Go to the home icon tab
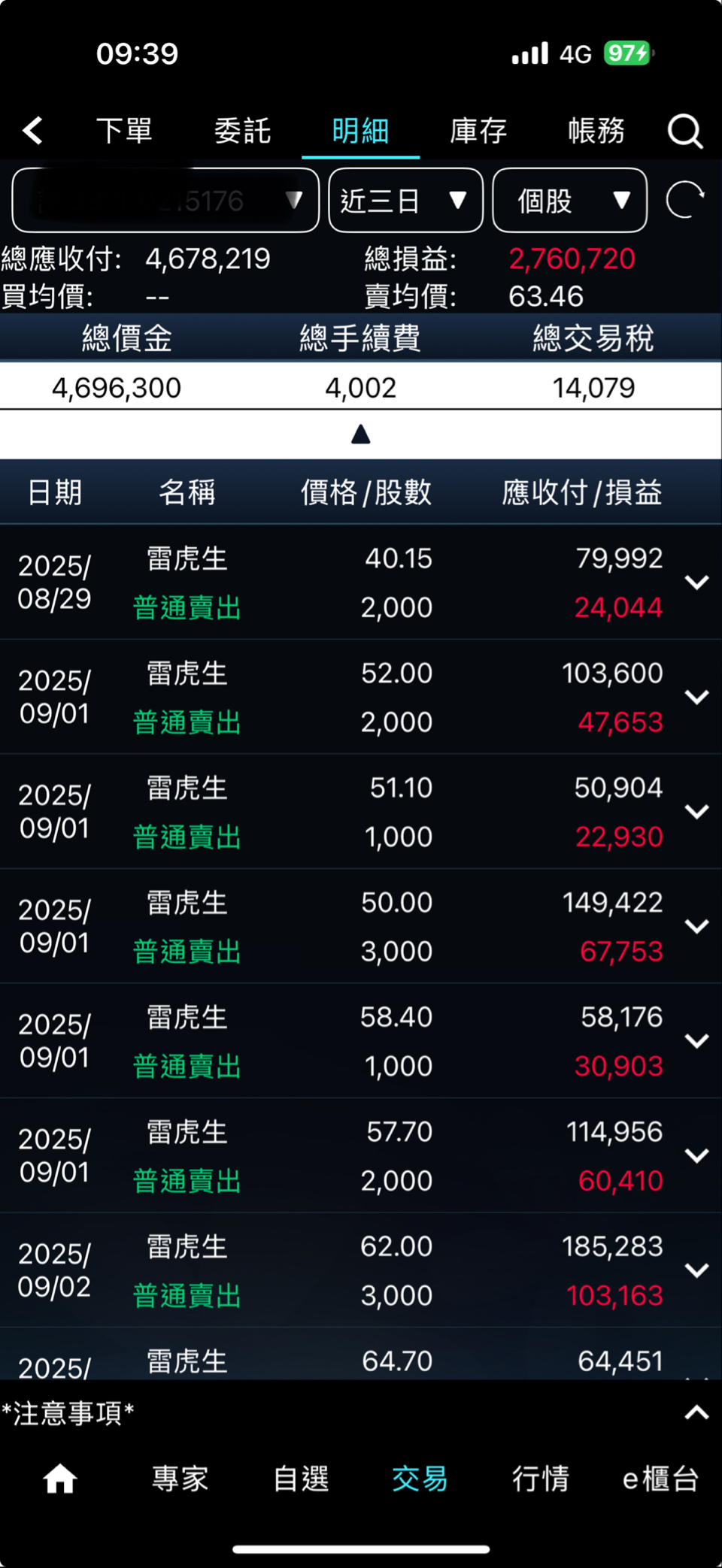Viewport: 722px width, 1568px height. point(60,1479)
